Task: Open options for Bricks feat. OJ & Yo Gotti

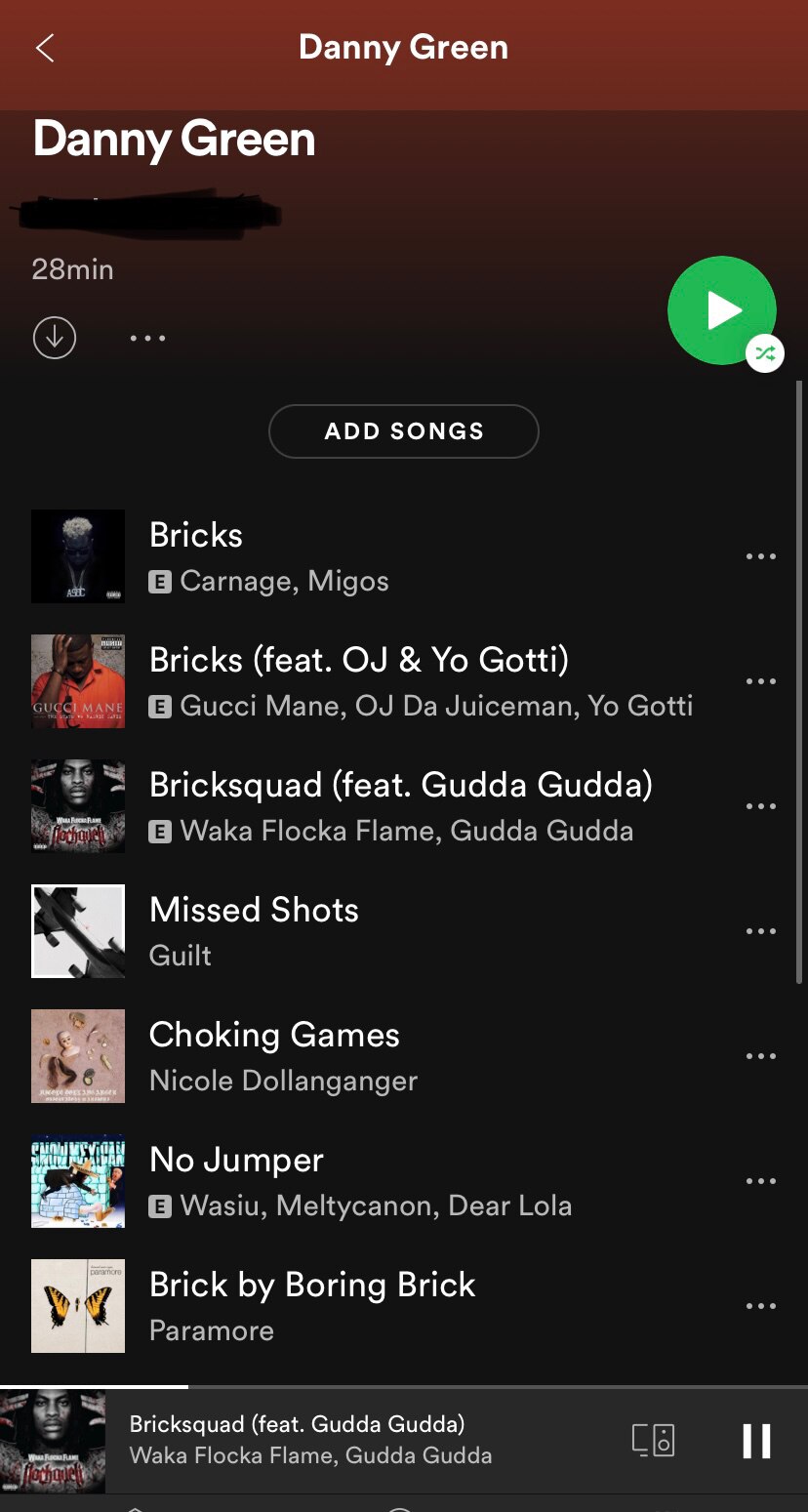Action: click(x=760, y=681)
